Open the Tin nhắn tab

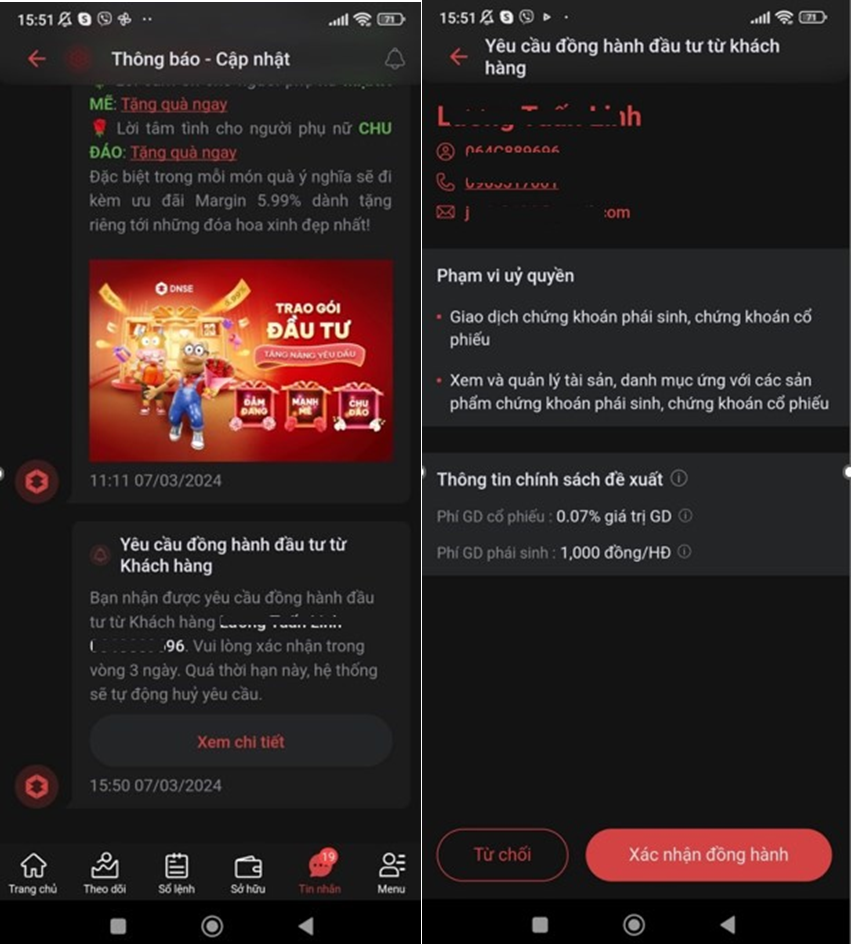[319, 873]
